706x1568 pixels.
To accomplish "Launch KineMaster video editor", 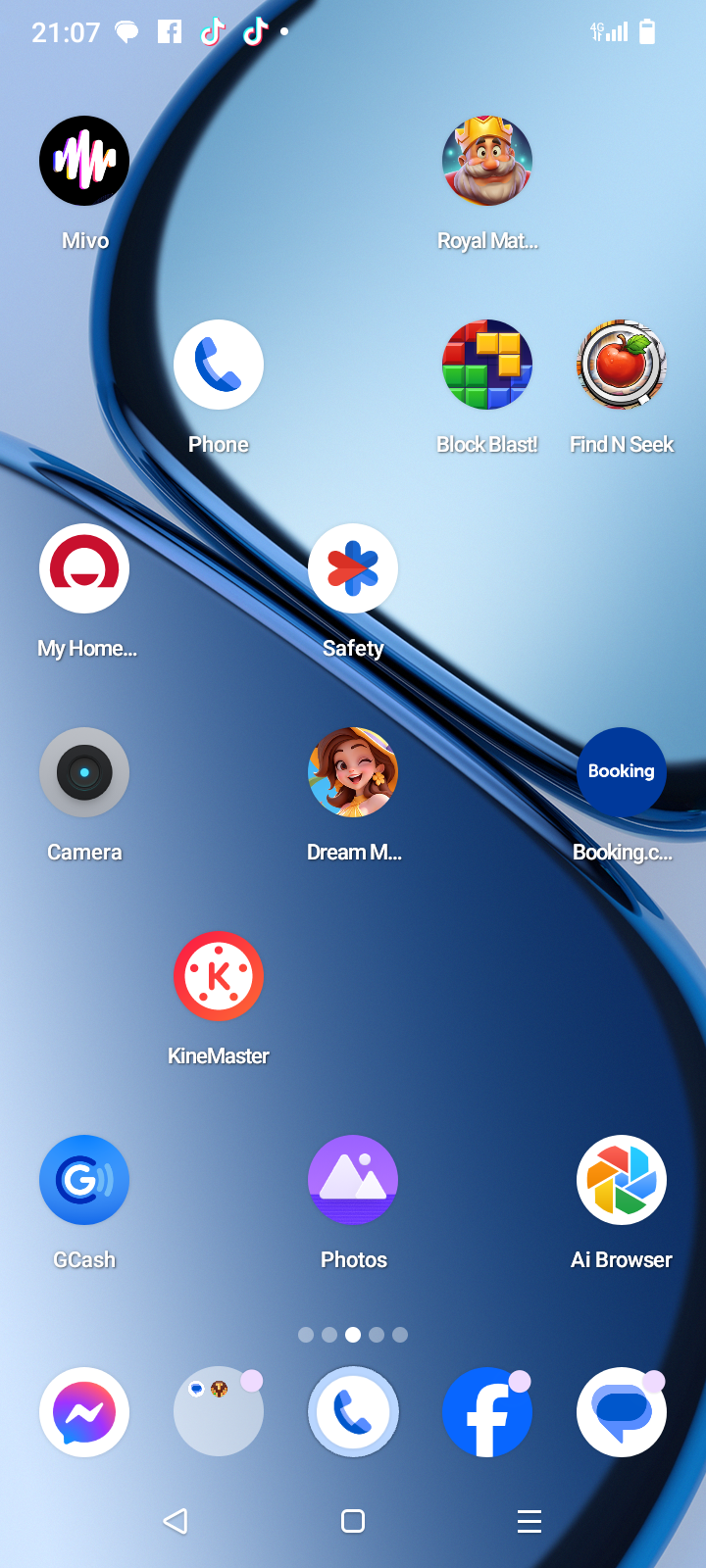I will 219,976.
